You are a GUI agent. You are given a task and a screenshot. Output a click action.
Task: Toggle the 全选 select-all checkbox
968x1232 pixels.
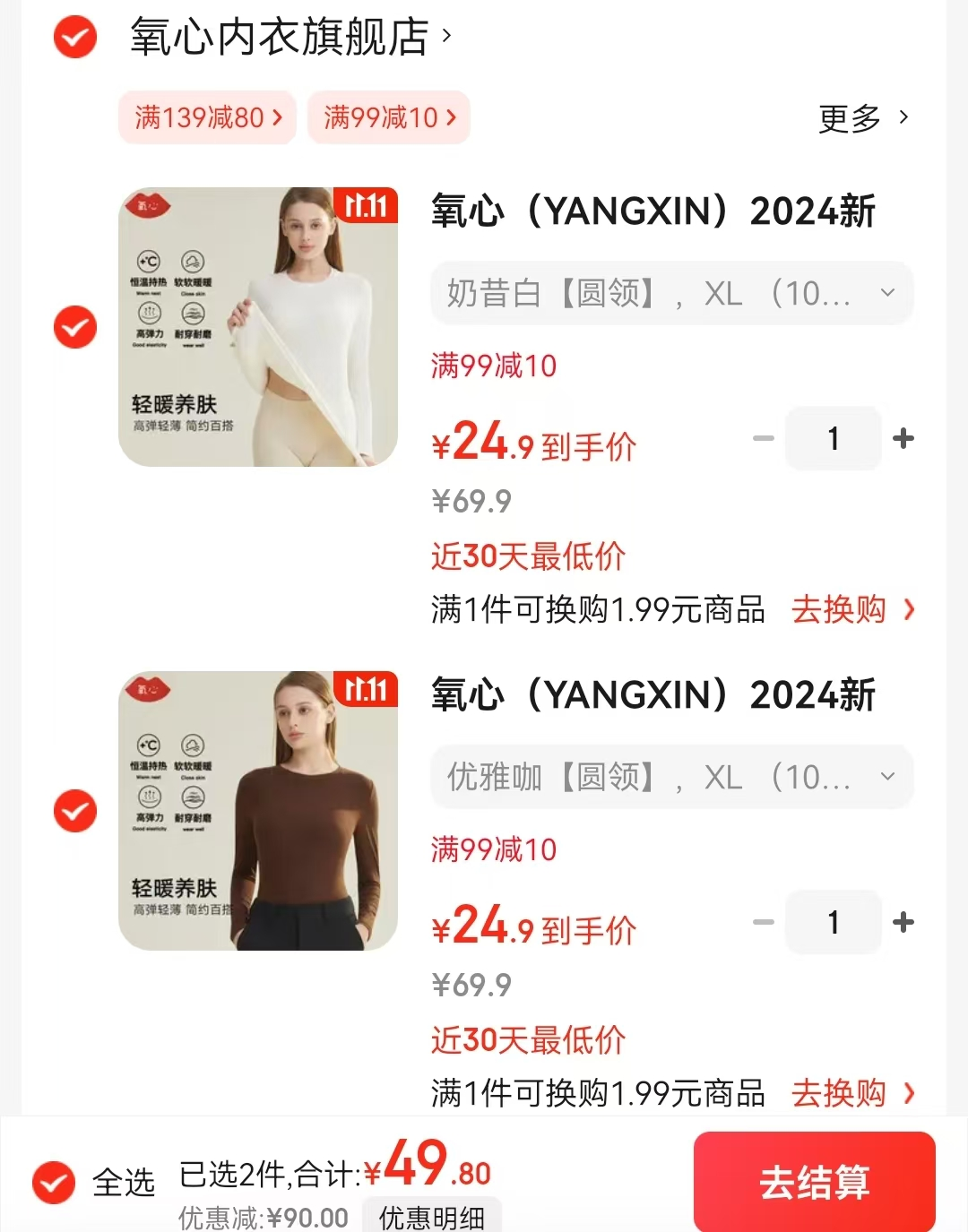54,1183
